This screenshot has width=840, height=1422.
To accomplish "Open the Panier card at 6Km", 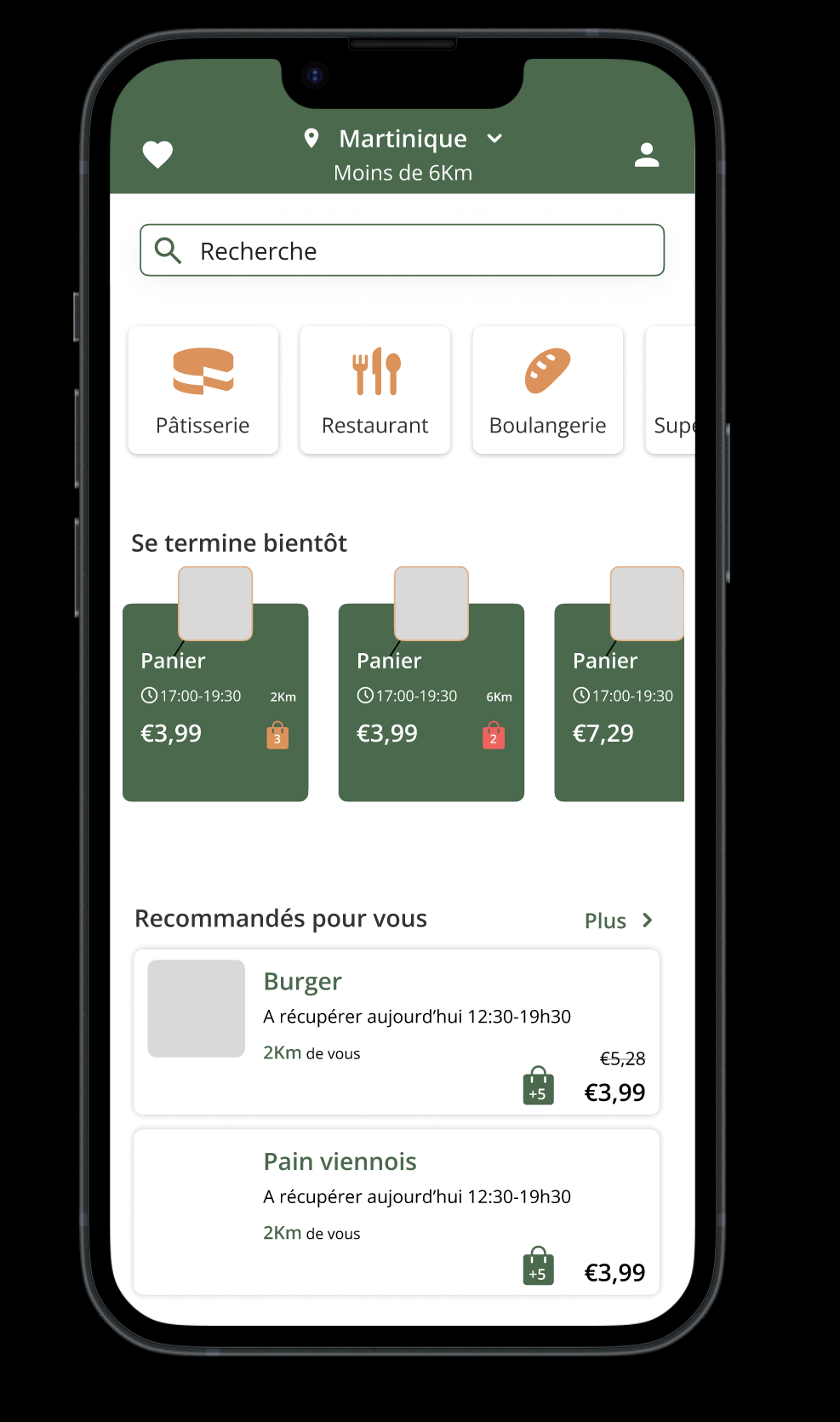I will pos(431,702).
